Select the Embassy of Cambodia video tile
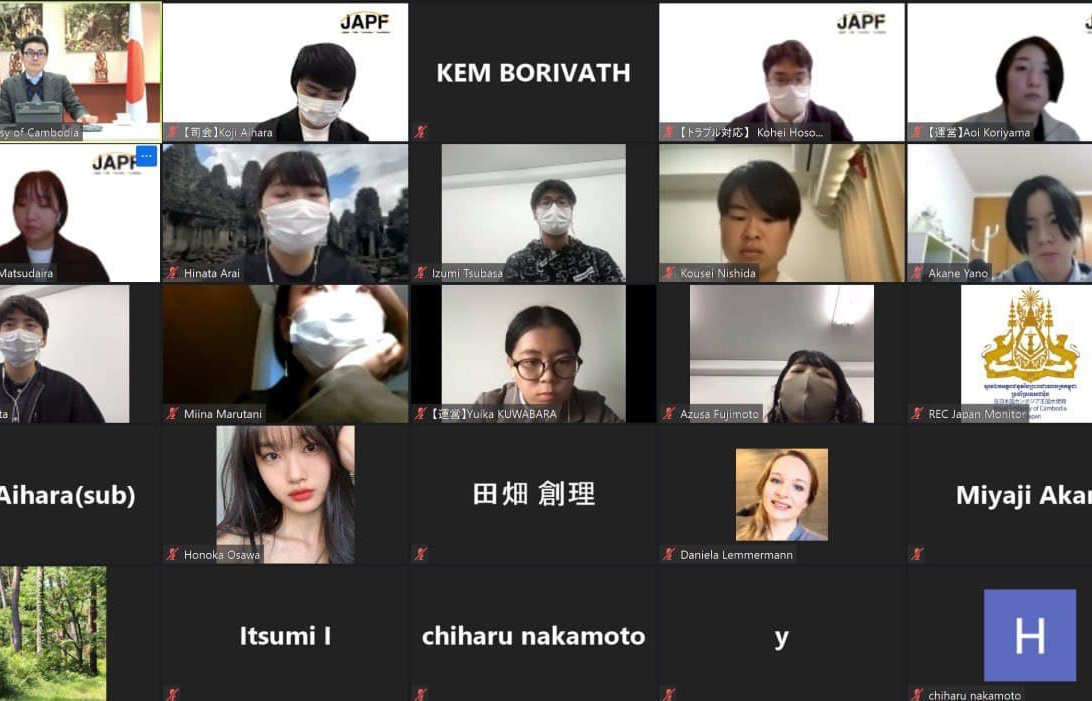The height and width of the screenshot is (701, 1092). click(79, 70)
